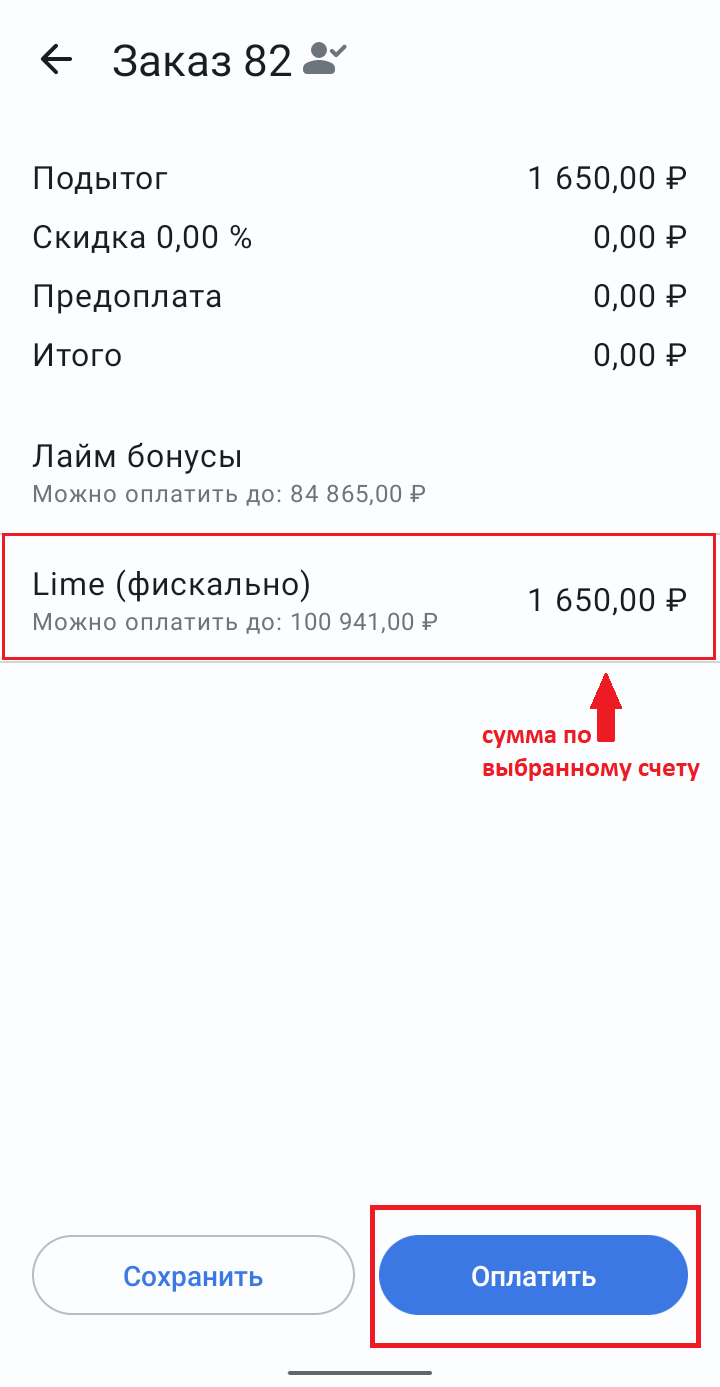Select the Лайм бонусы payment account
Image resolution: width=720 pixels, height=1387 pixels.
tap(360, 473)
